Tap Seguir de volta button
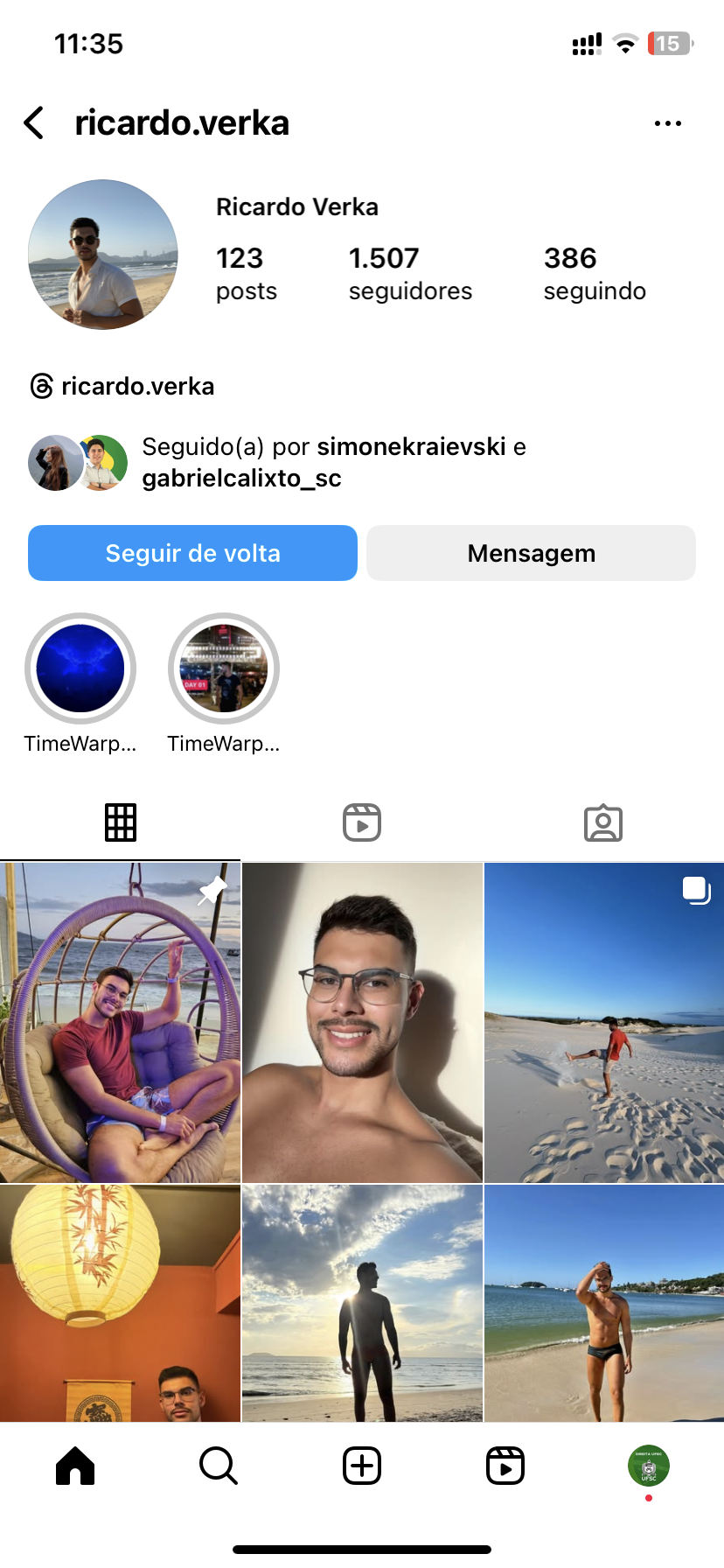 tap(192, 553)
